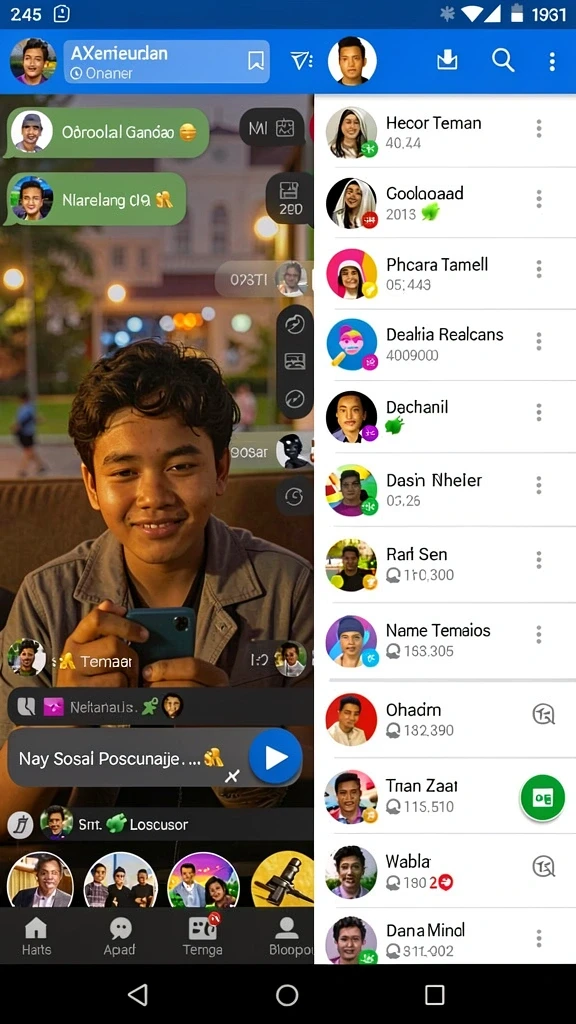Bookmark the AXemeurdan header
Image resolution: width=576 pixels, height=1024 pixels.
256,61
